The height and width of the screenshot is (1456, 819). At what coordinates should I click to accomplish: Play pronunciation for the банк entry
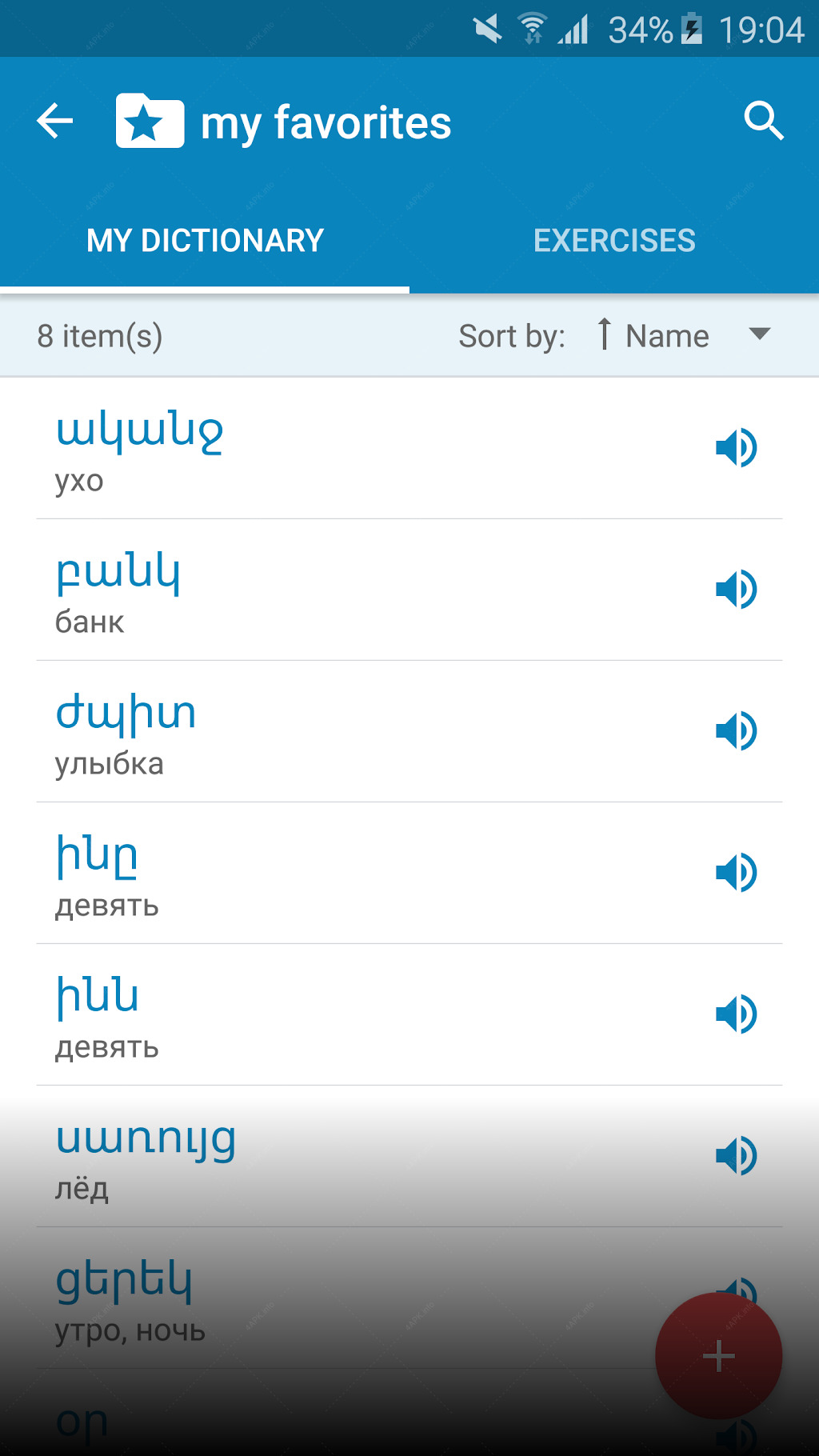tap(737, 590)
